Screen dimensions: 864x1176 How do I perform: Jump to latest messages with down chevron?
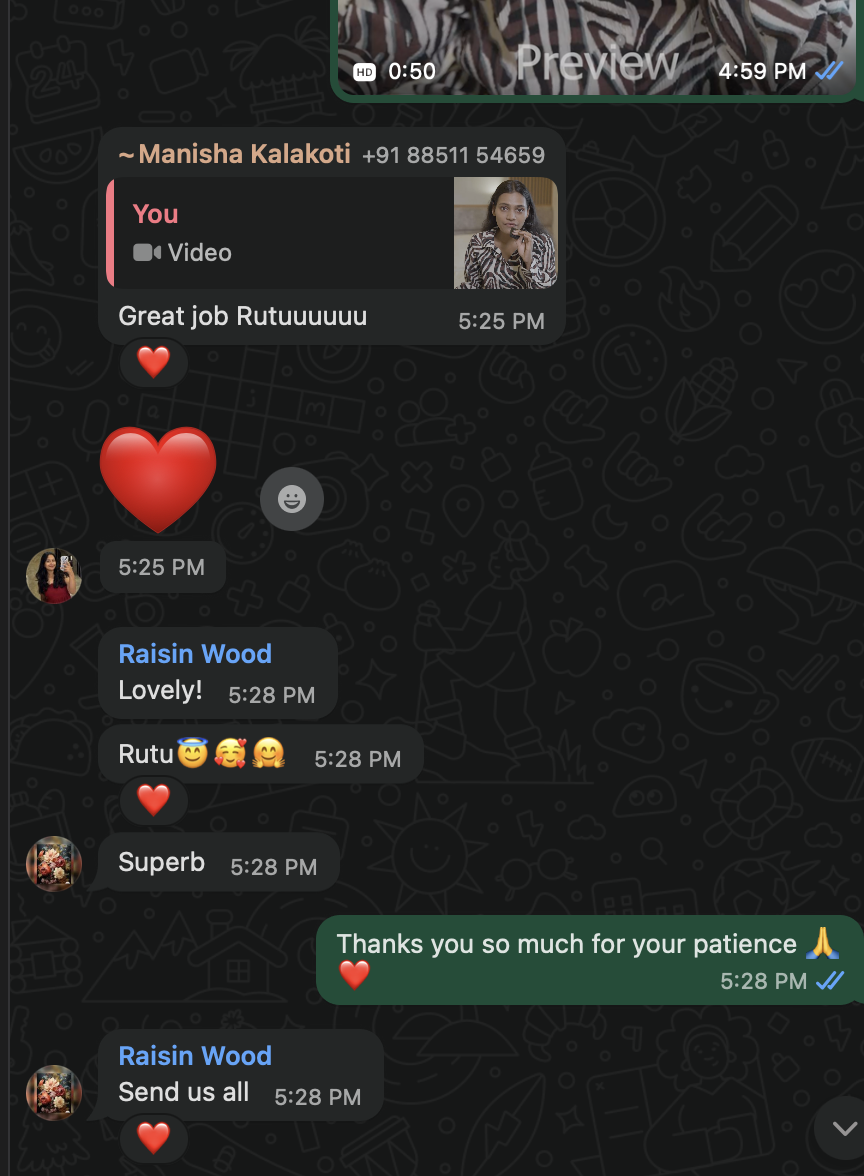[844, 1128]
